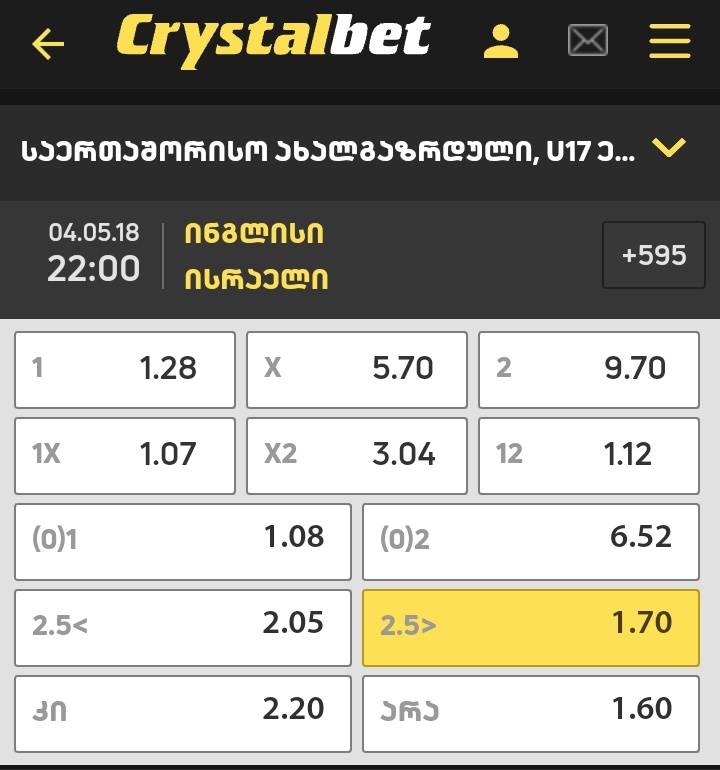Screen dimensions: 720x770
Task: Choose handicap (0)1 at 1.08
Action: pyautogui.click(x=183, y=541)
